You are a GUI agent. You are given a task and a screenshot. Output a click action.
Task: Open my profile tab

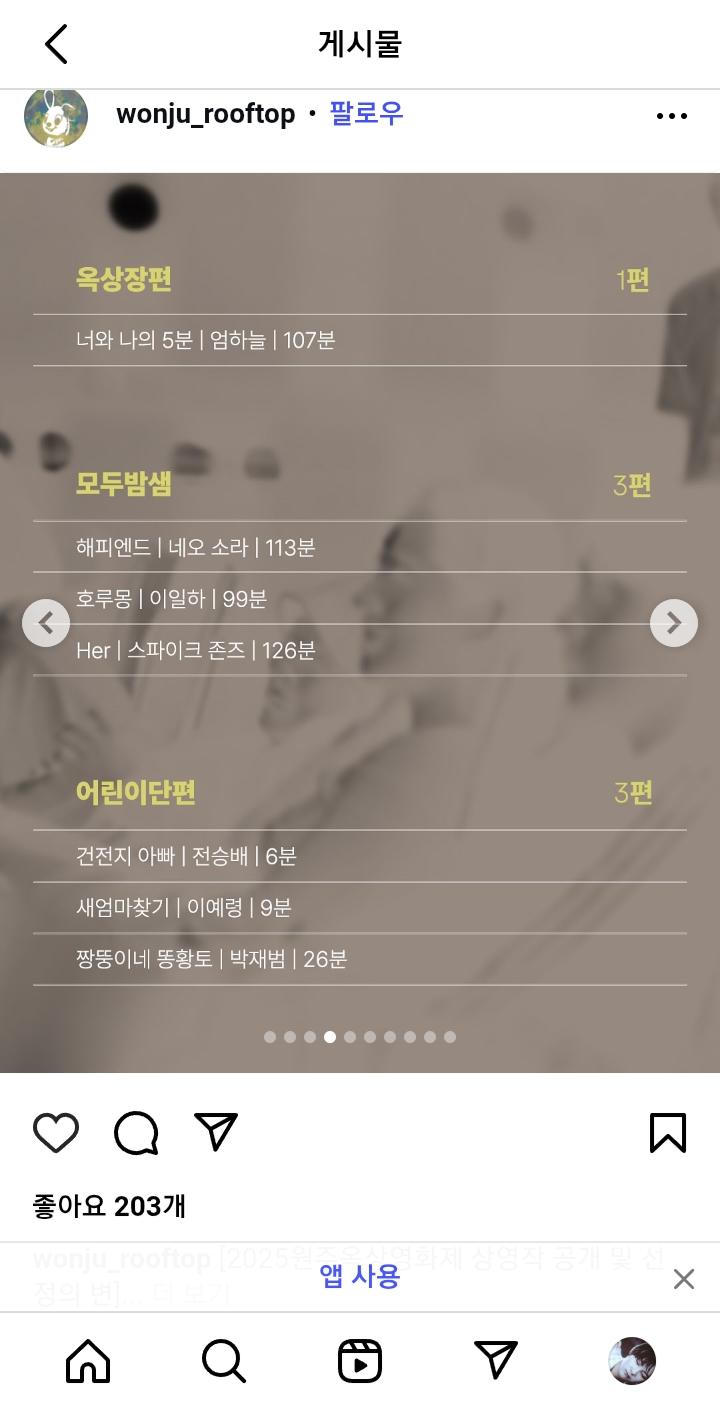(x=632, y=1361)
